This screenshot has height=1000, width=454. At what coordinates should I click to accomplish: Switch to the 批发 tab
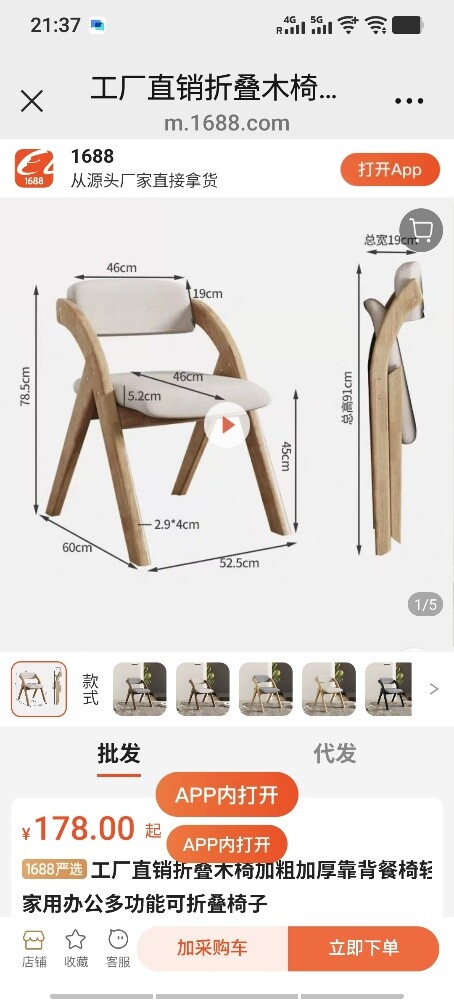pyautogui.click(x=119, y=754)
